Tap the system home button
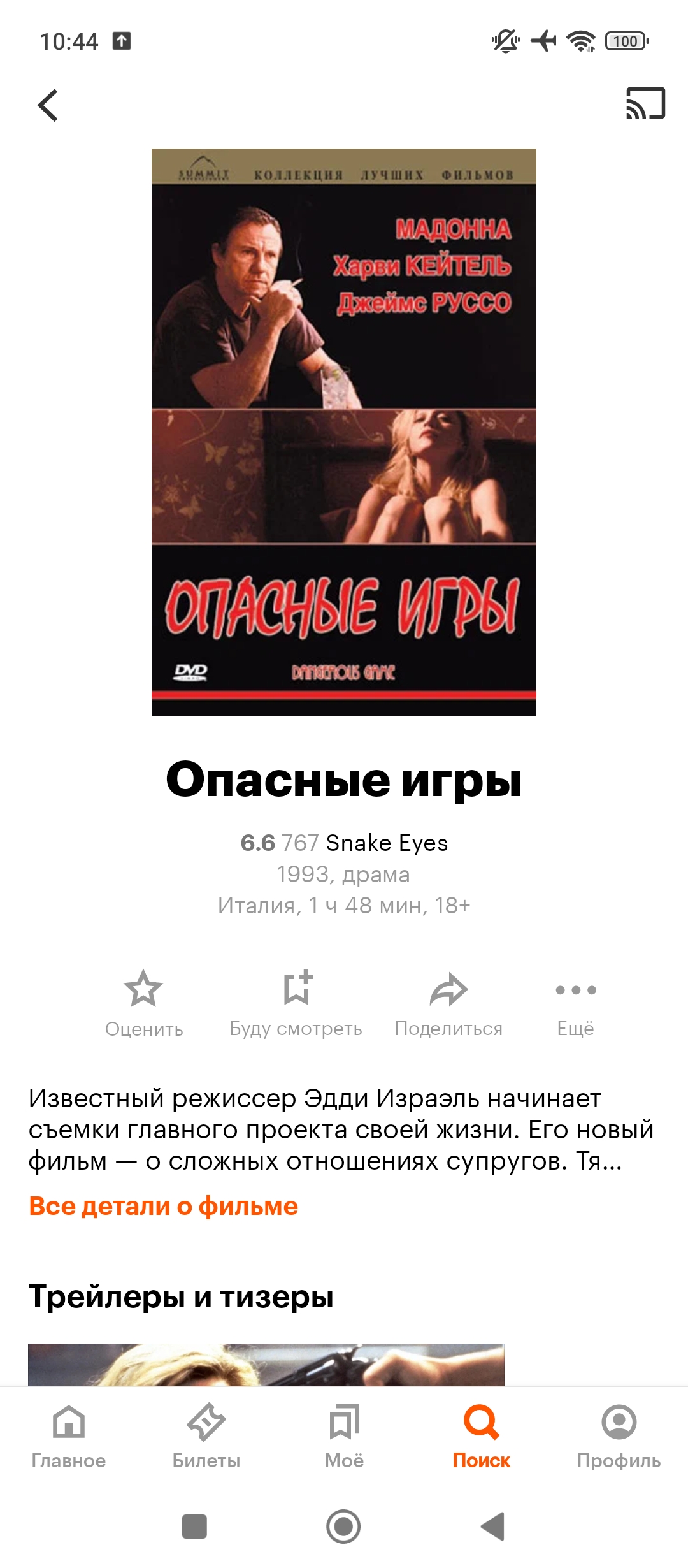This screenshot has height=1568, width=688. [343, 1527]
